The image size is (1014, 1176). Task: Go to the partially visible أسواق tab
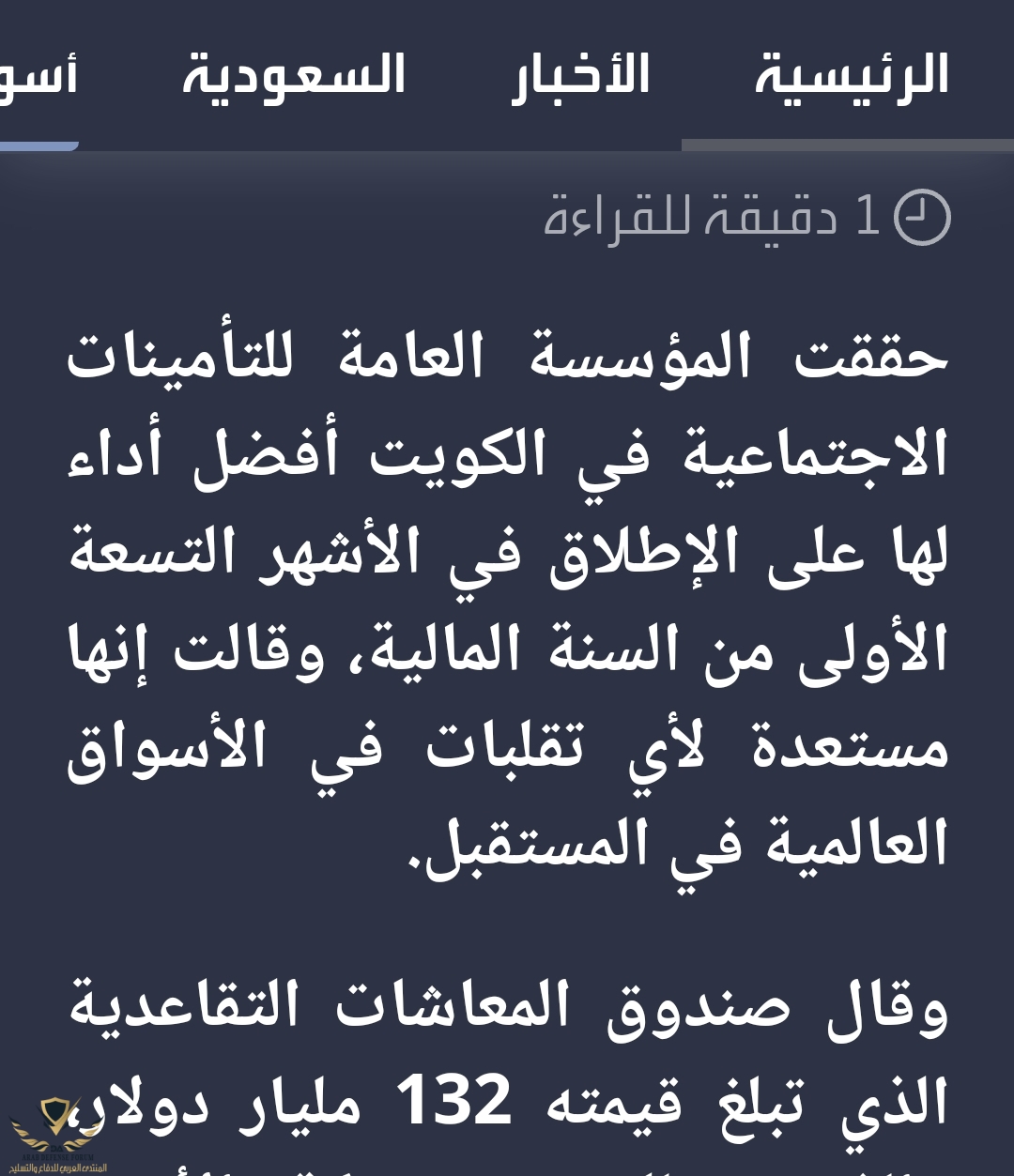coord(39,75)
